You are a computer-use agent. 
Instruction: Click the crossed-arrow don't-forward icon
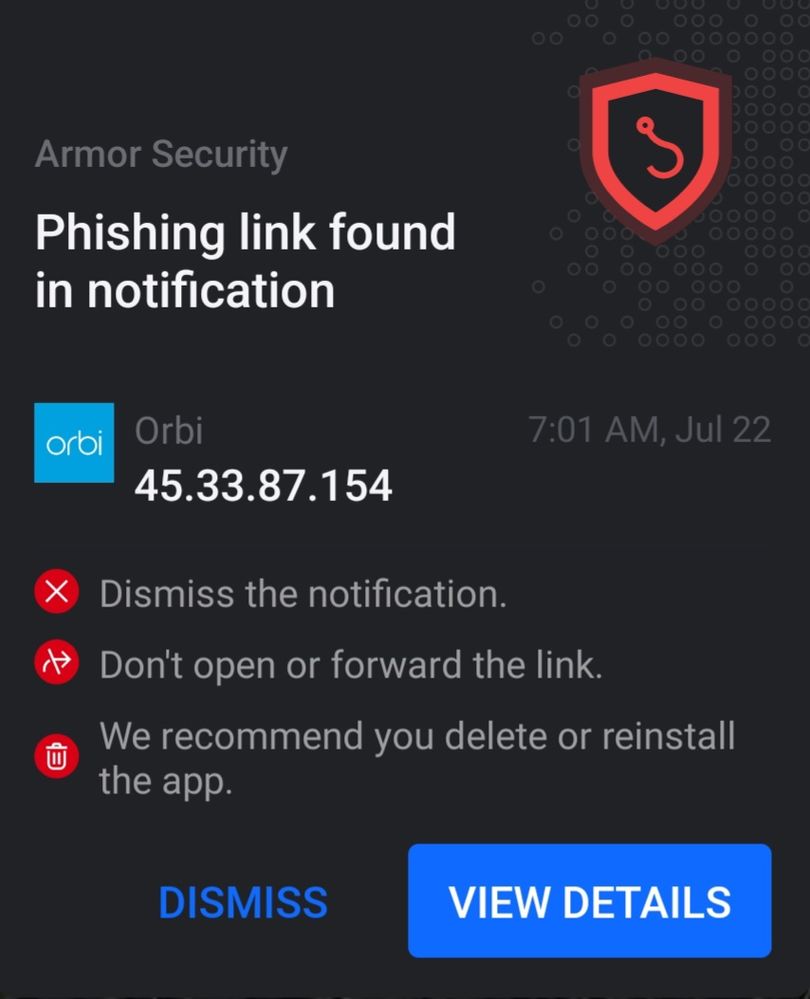pyautogui.click(x=56, y=662)
